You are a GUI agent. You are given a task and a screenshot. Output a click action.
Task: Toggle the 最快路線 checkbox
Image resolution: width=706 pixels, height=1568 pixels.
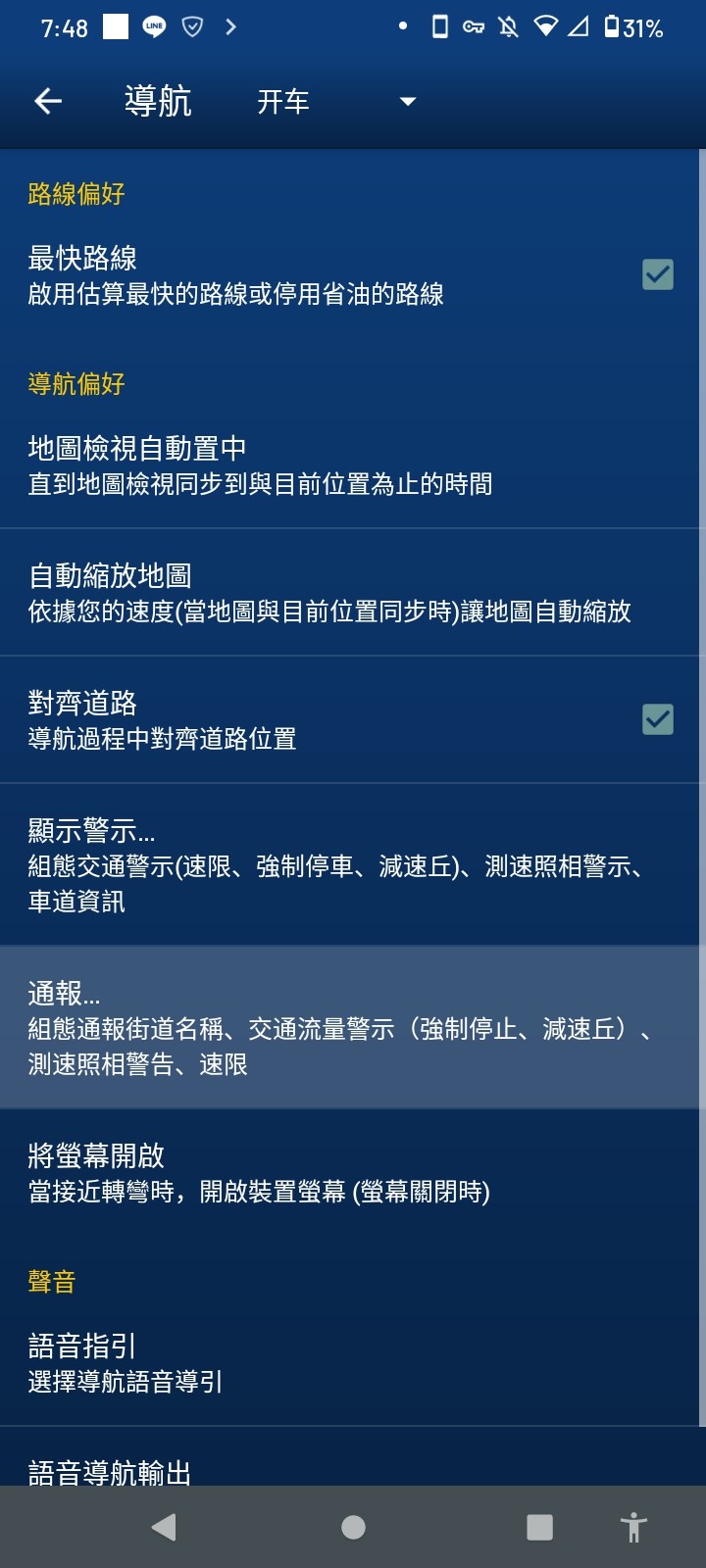click(657, 274)
